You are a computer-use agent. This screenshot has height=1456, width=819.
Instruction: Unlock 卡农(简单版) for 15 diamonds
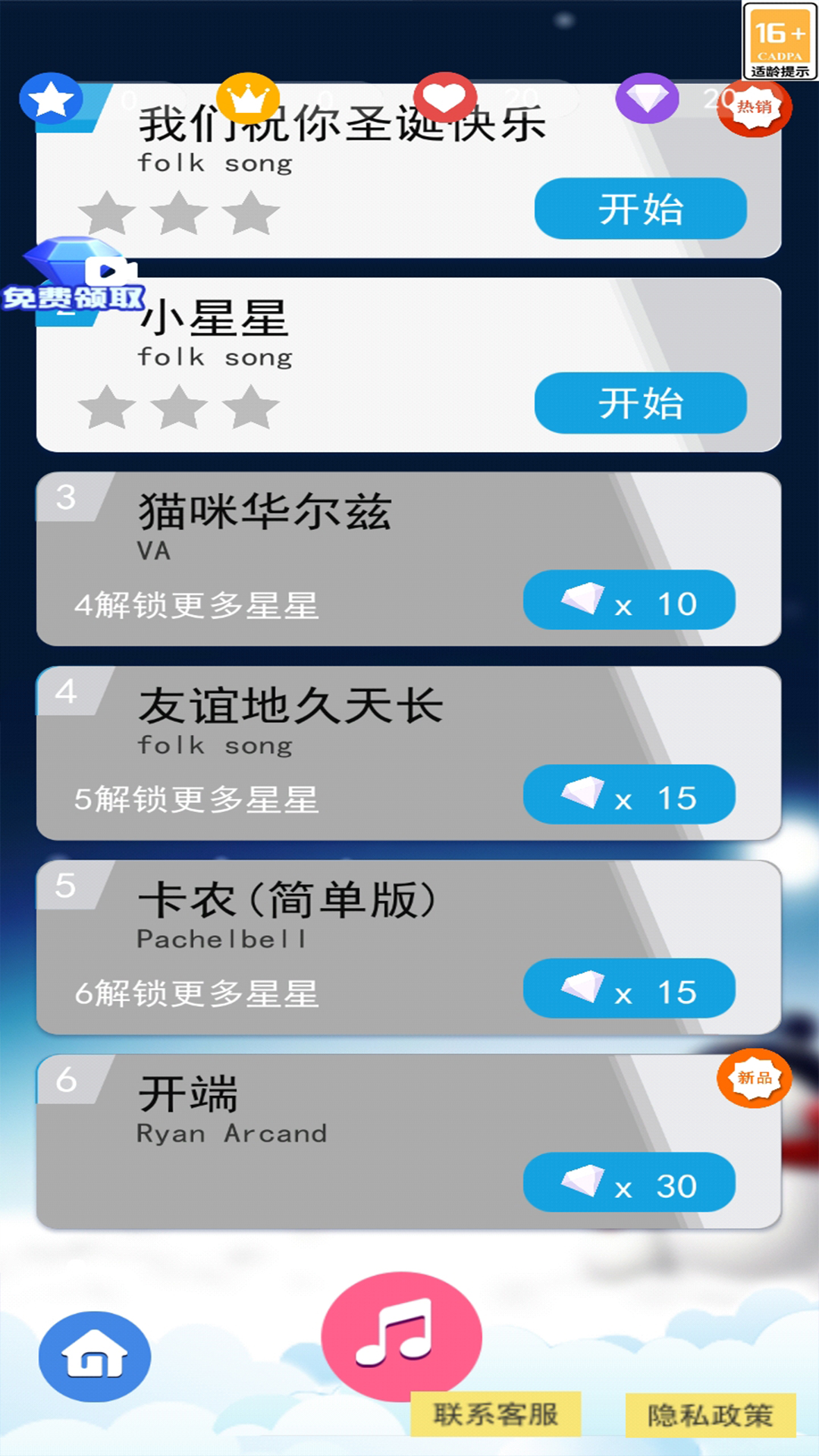pos(629,988)
